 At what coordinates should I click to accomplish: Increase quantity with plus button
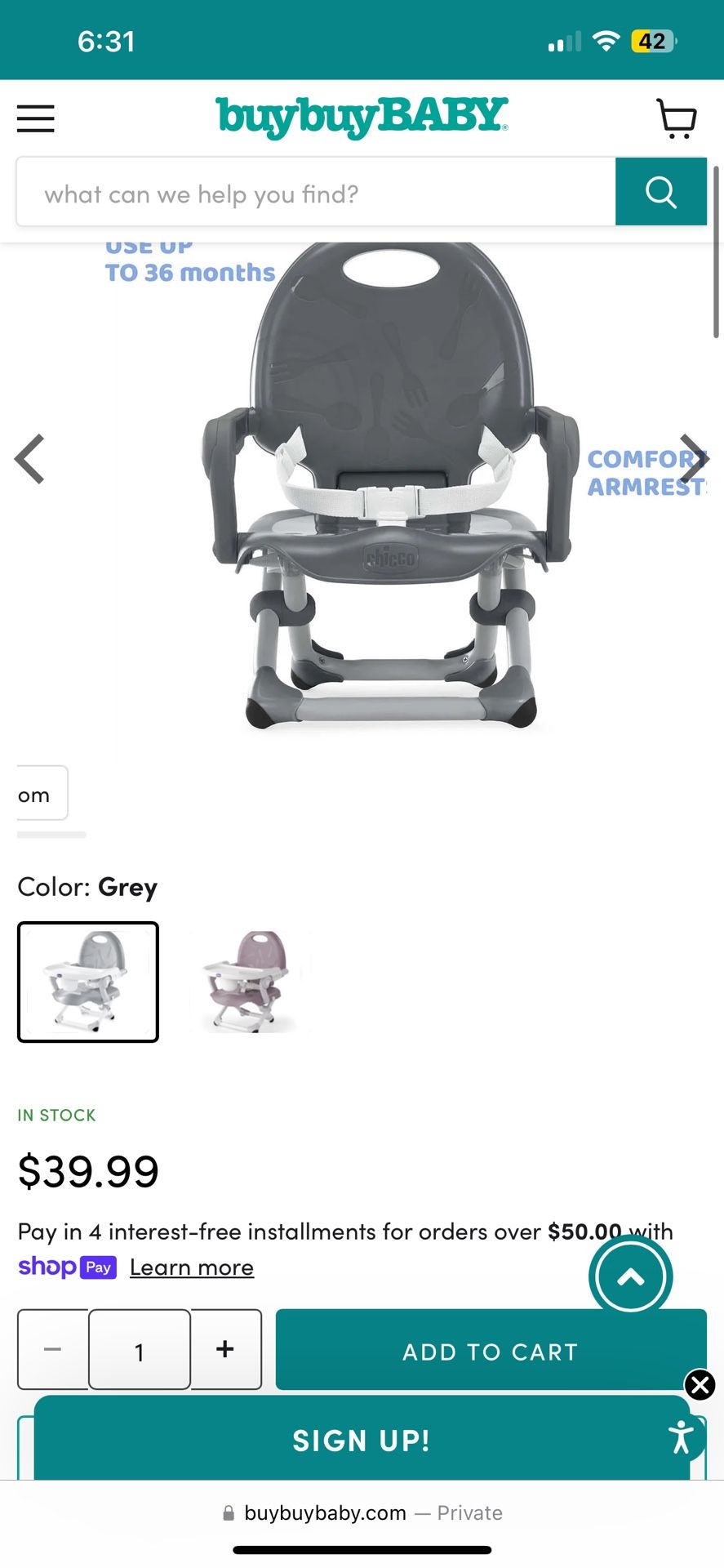pyautogui.click(x=225, y=1350)
